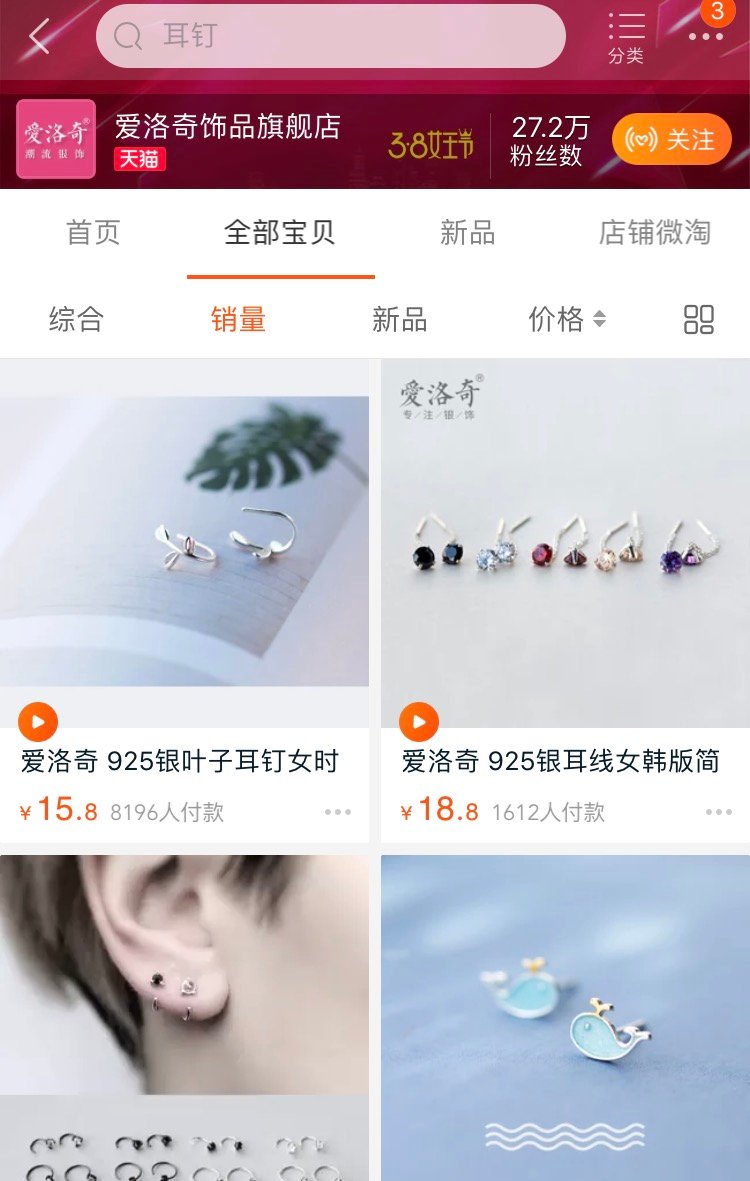Follow the store with 关注 button
This screenshot has height=1181, width=750.
tap(671, 140)
